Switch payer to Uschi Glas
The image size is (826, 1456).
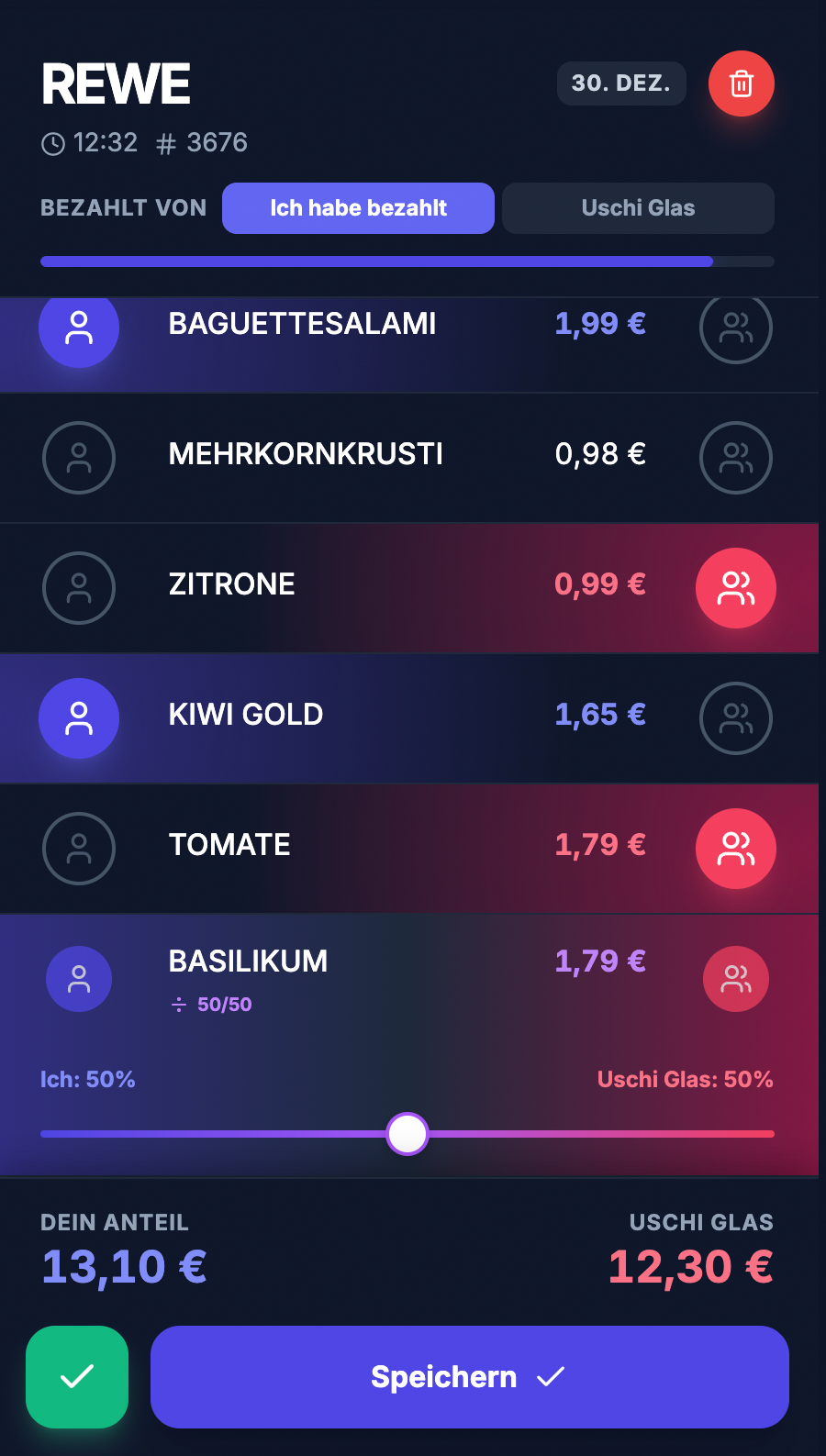tap(638, 208)
